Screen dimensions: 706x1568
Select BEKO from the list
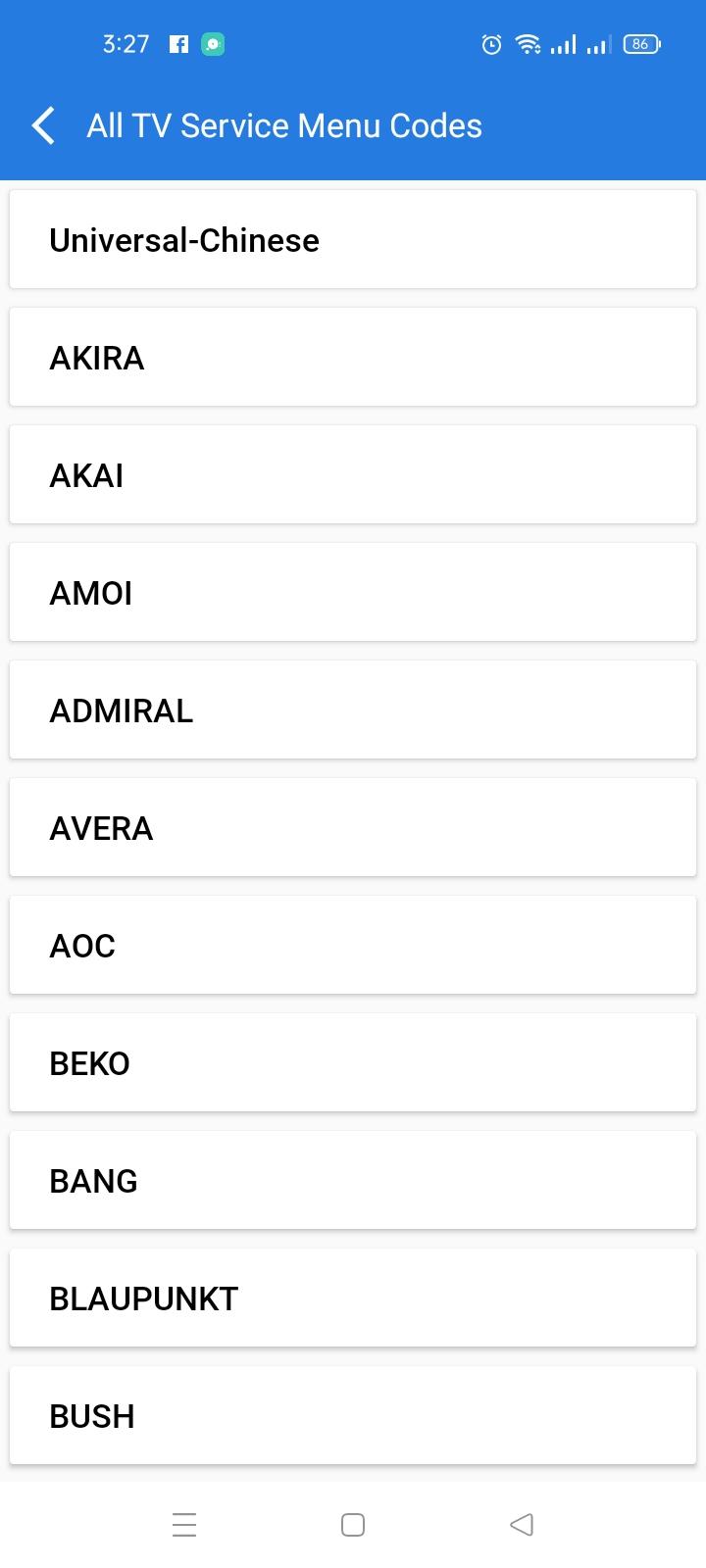(352, 1062)
